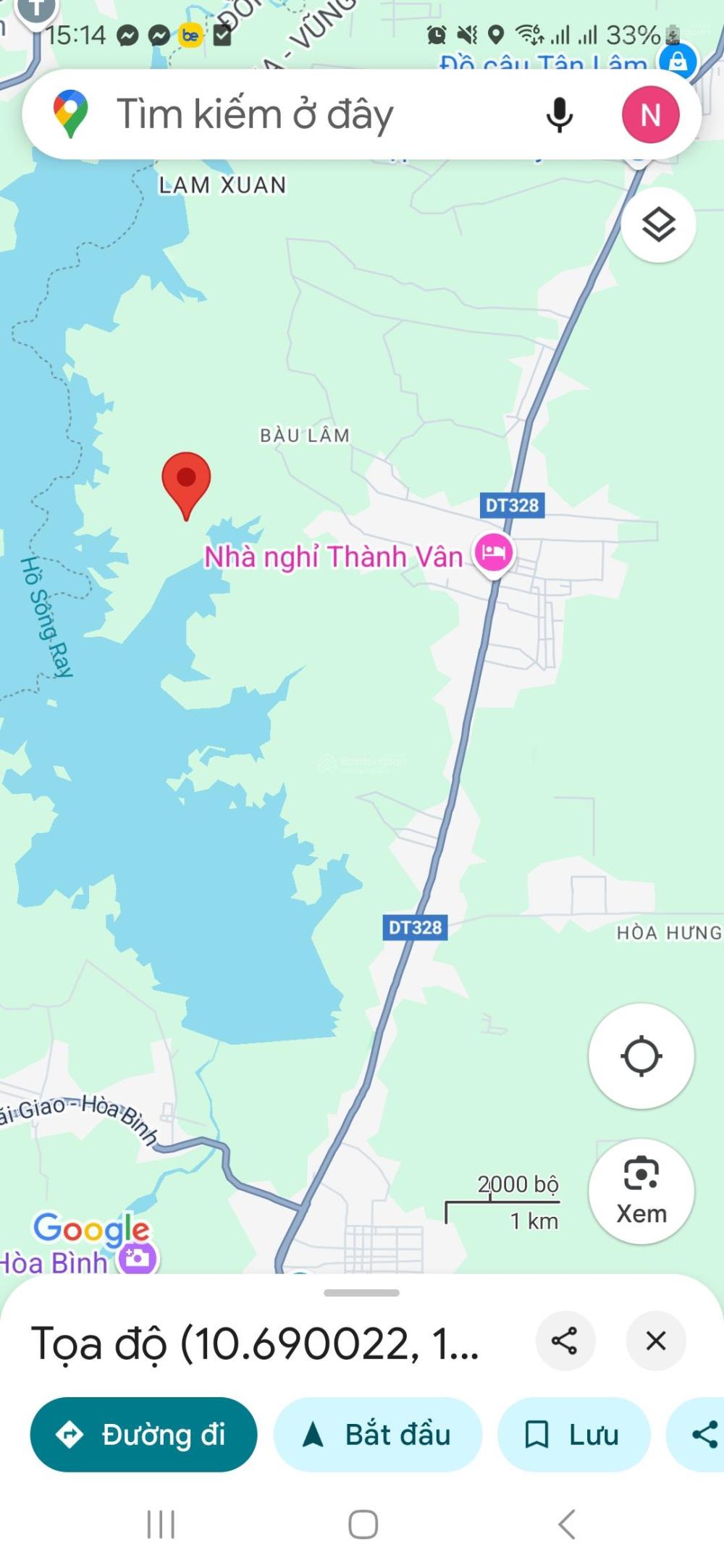
Task: Share the coordinates from the info panel
Action: pos(565,1341)
